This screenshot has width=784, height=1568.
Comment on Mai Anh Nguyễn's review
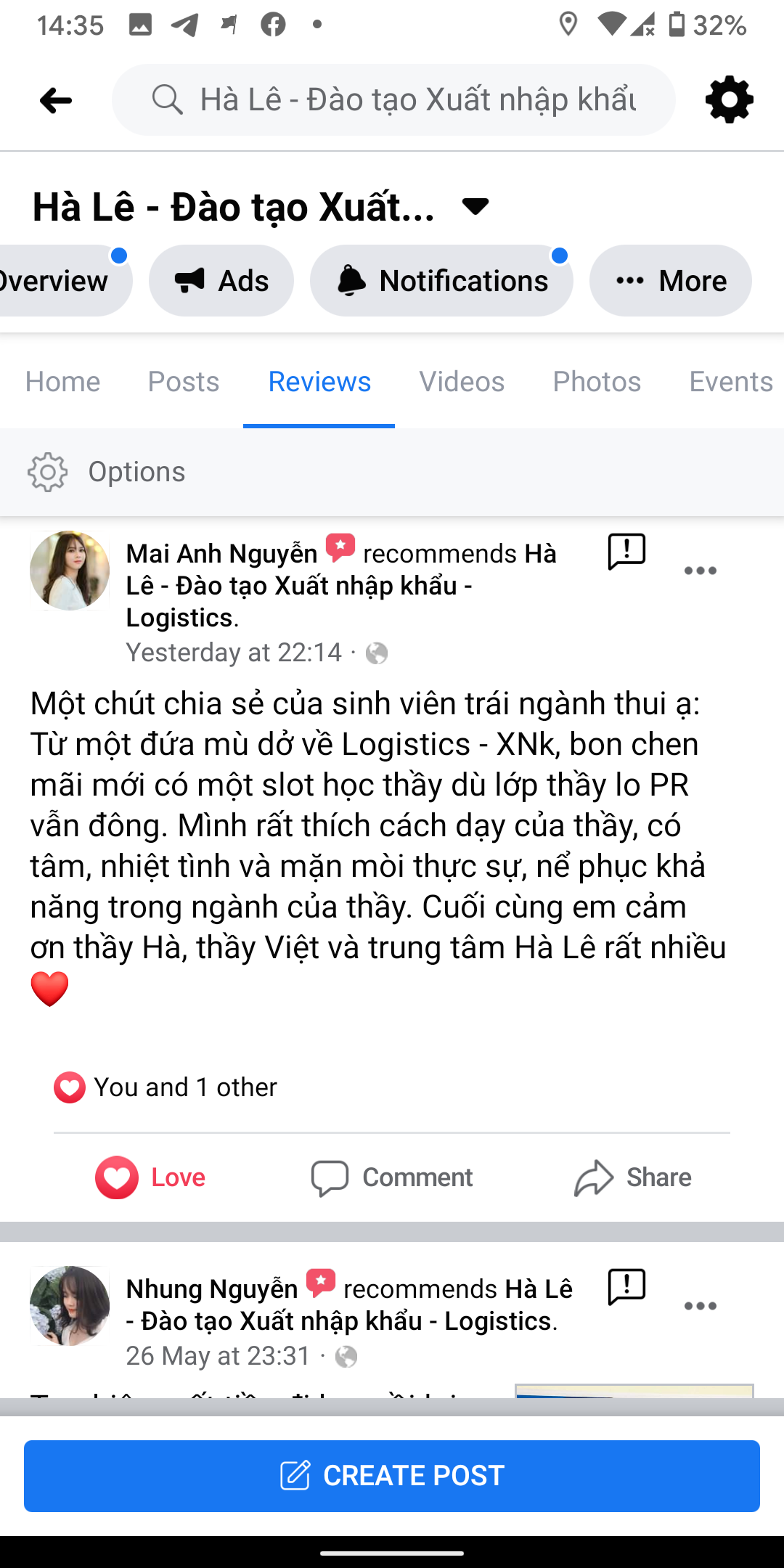[x=392, y=1177]
